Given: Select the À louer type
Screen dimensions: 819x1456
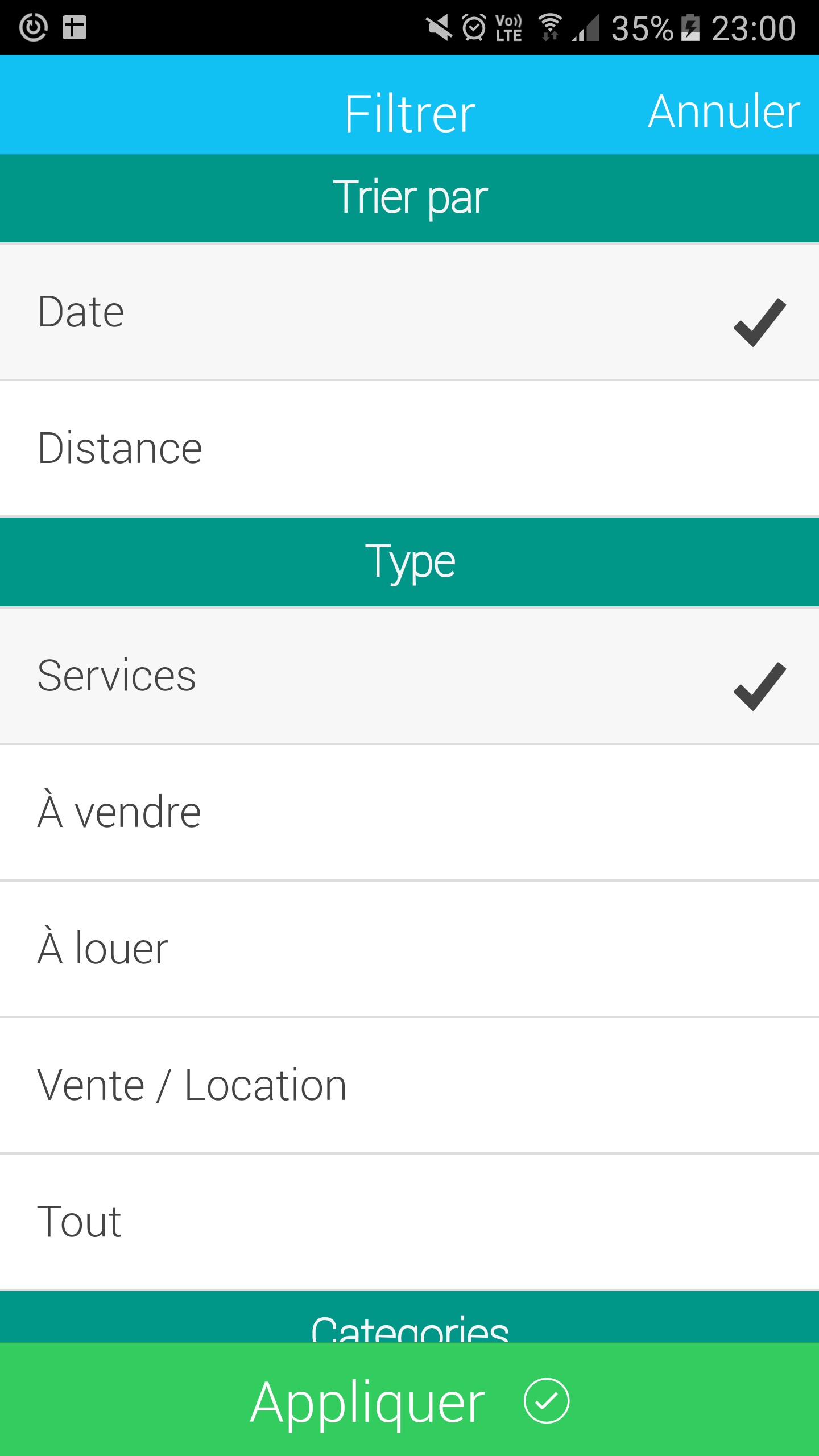Looking at the screenshot, I should tap(409, 949).
